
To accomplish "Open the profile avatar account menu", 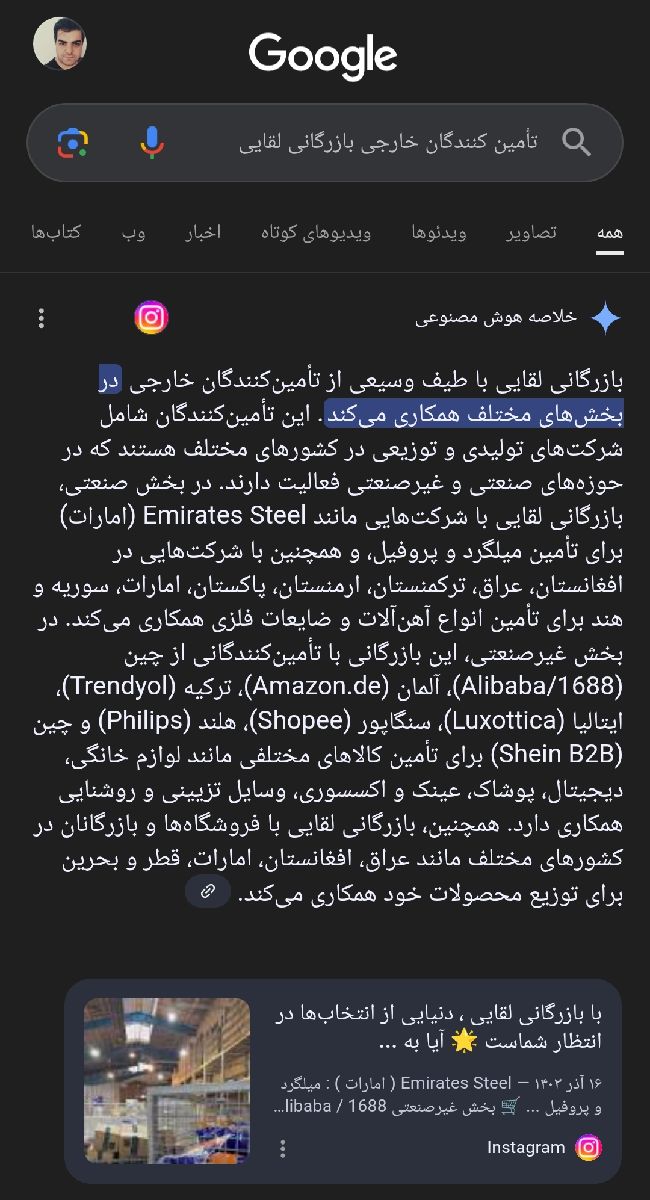I will tap(59, 44).
